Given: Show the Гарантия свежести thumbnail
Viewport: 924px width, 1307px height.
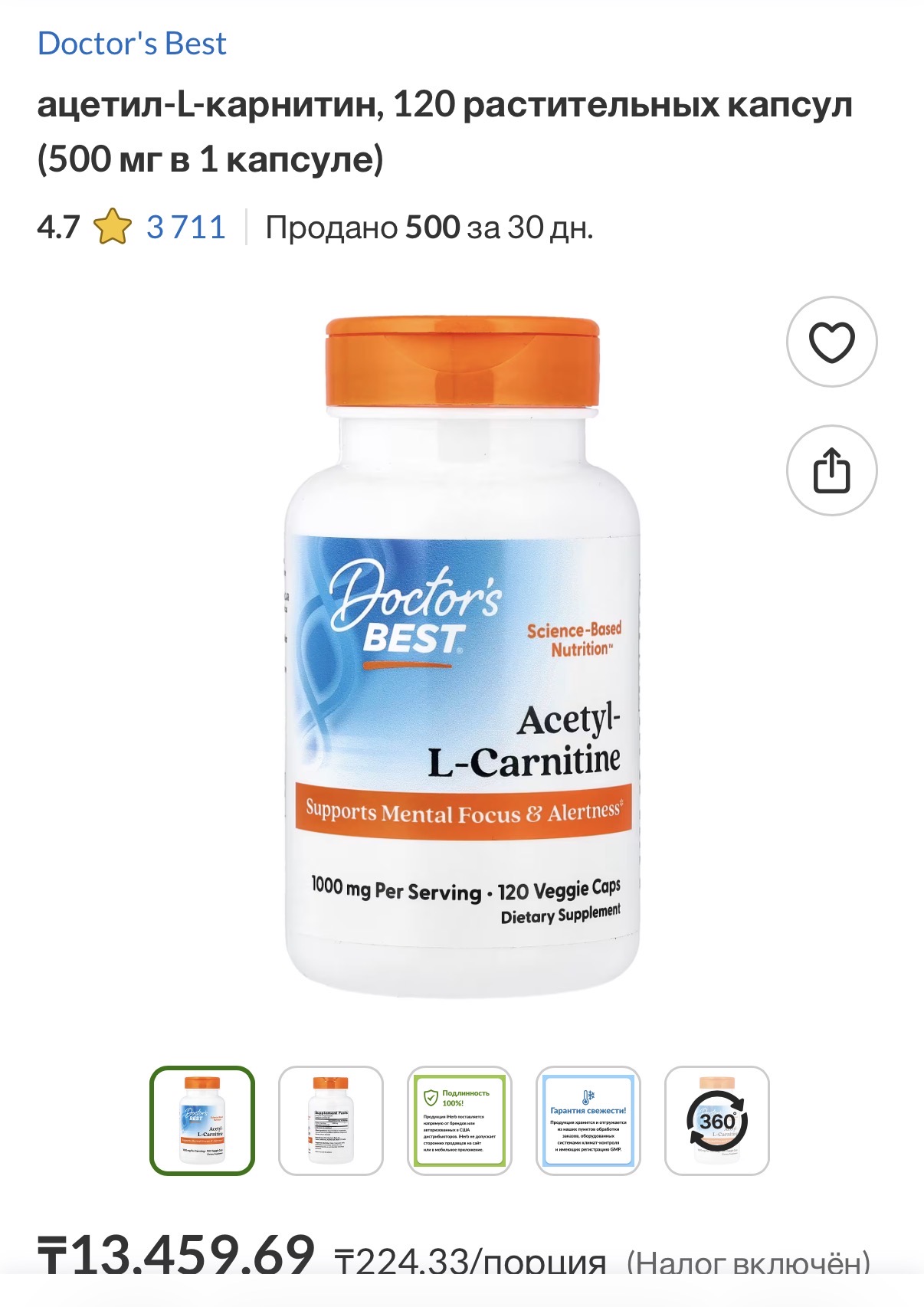Looking at the screenshot, I should coord(588,1120).
